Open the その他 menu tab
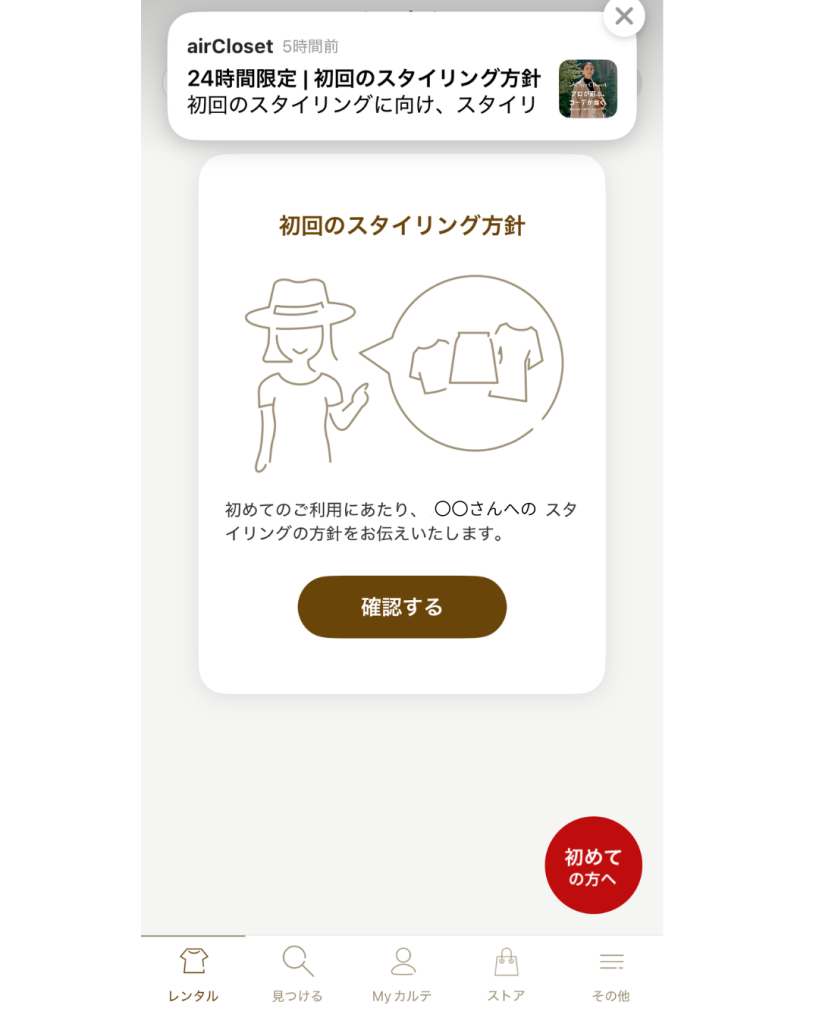This screenshot has width=819, height=1024. pos(610,974)
